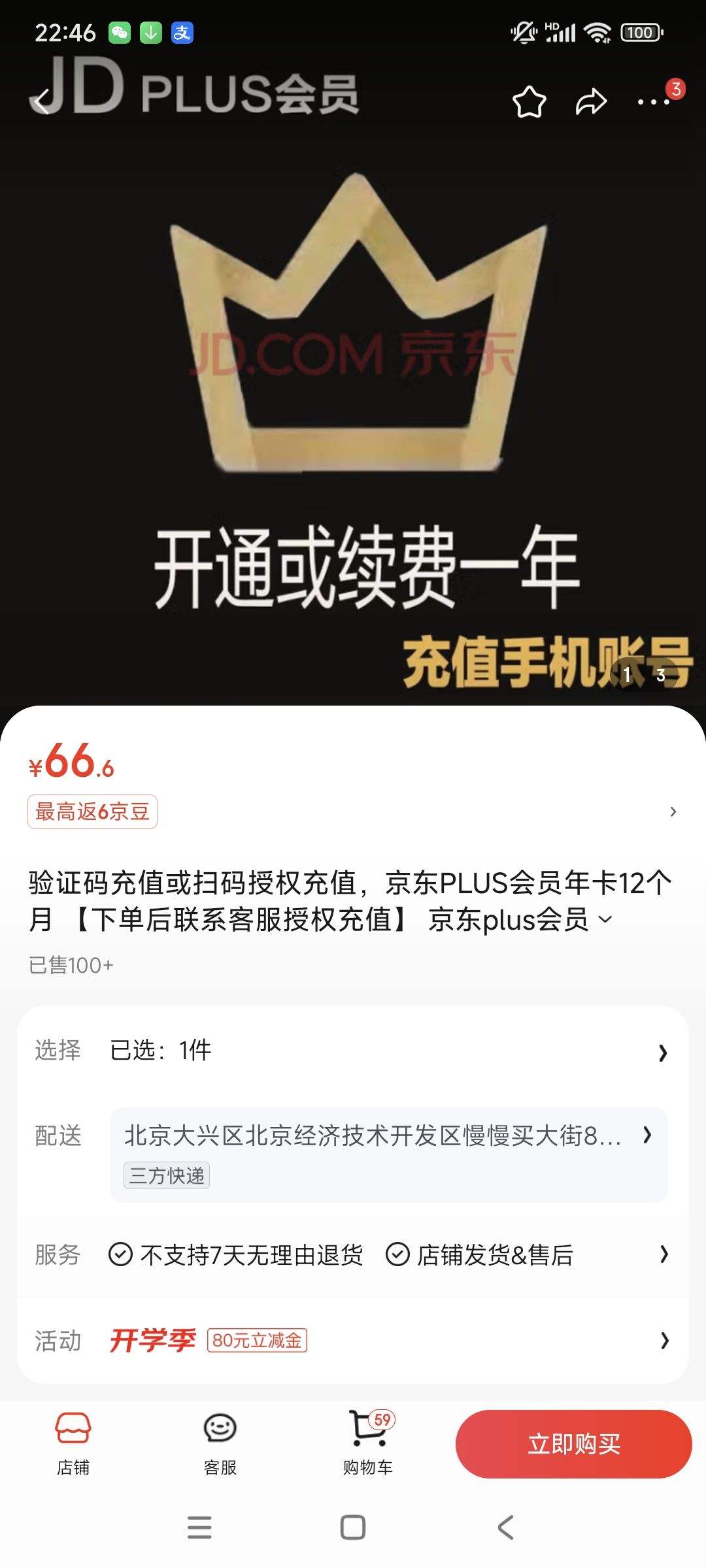Open recent apps from the system bar
The height and width of the screenshot is (1568, 706).
click(x=199, y=1527)
